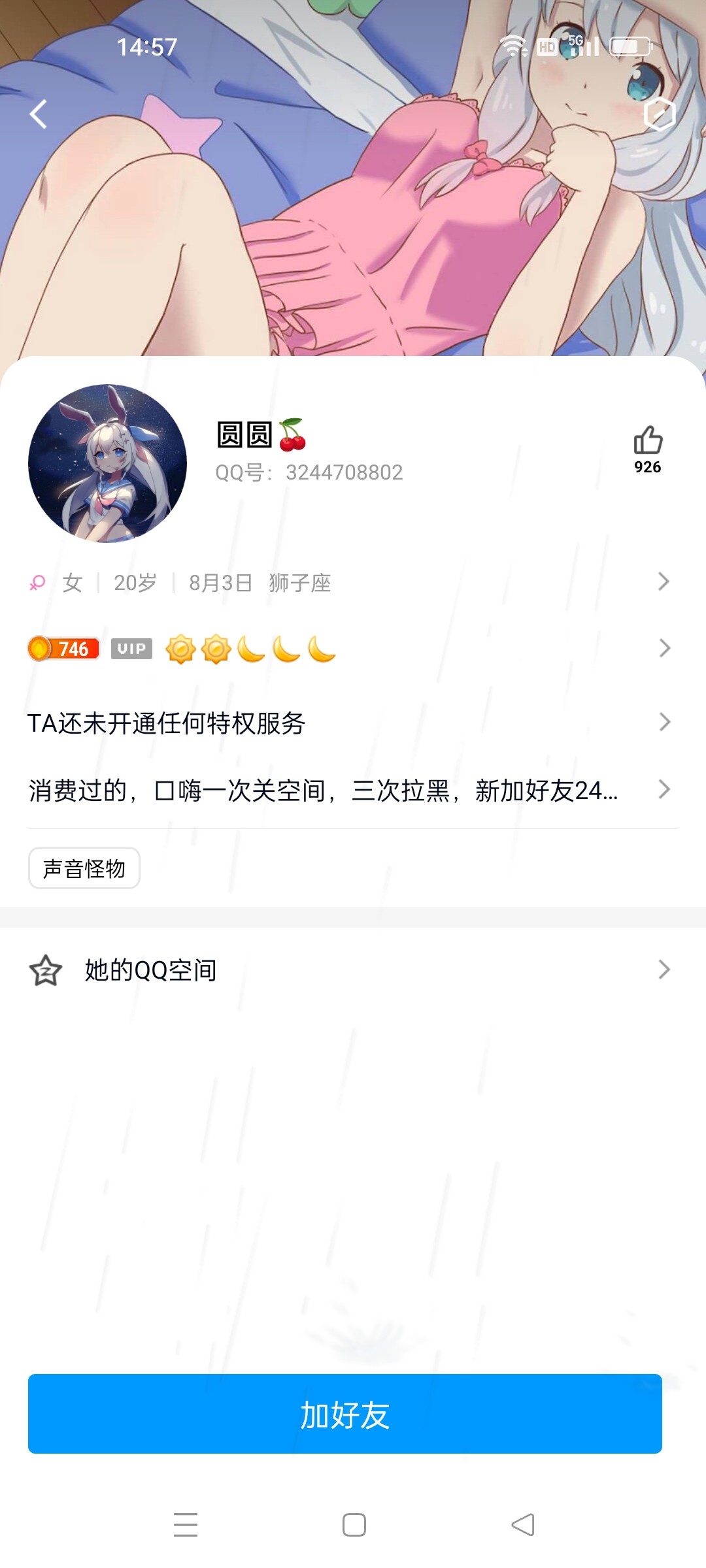The height and width of the screenshot is (1568, 706).
Task: Open recent apps from the navigation bar
Action: [186, 1525]
